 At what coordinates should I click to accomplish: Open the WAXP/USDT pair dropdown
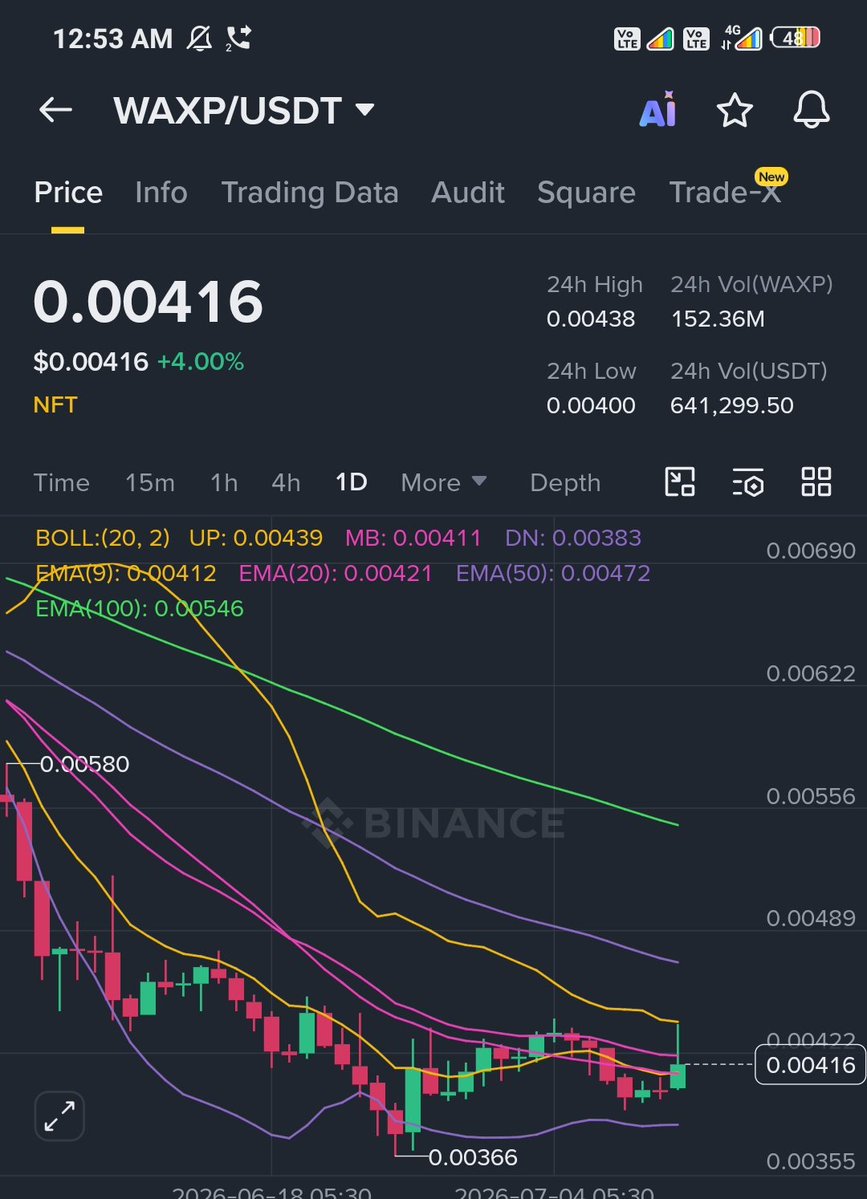click(x=244, y=111)
